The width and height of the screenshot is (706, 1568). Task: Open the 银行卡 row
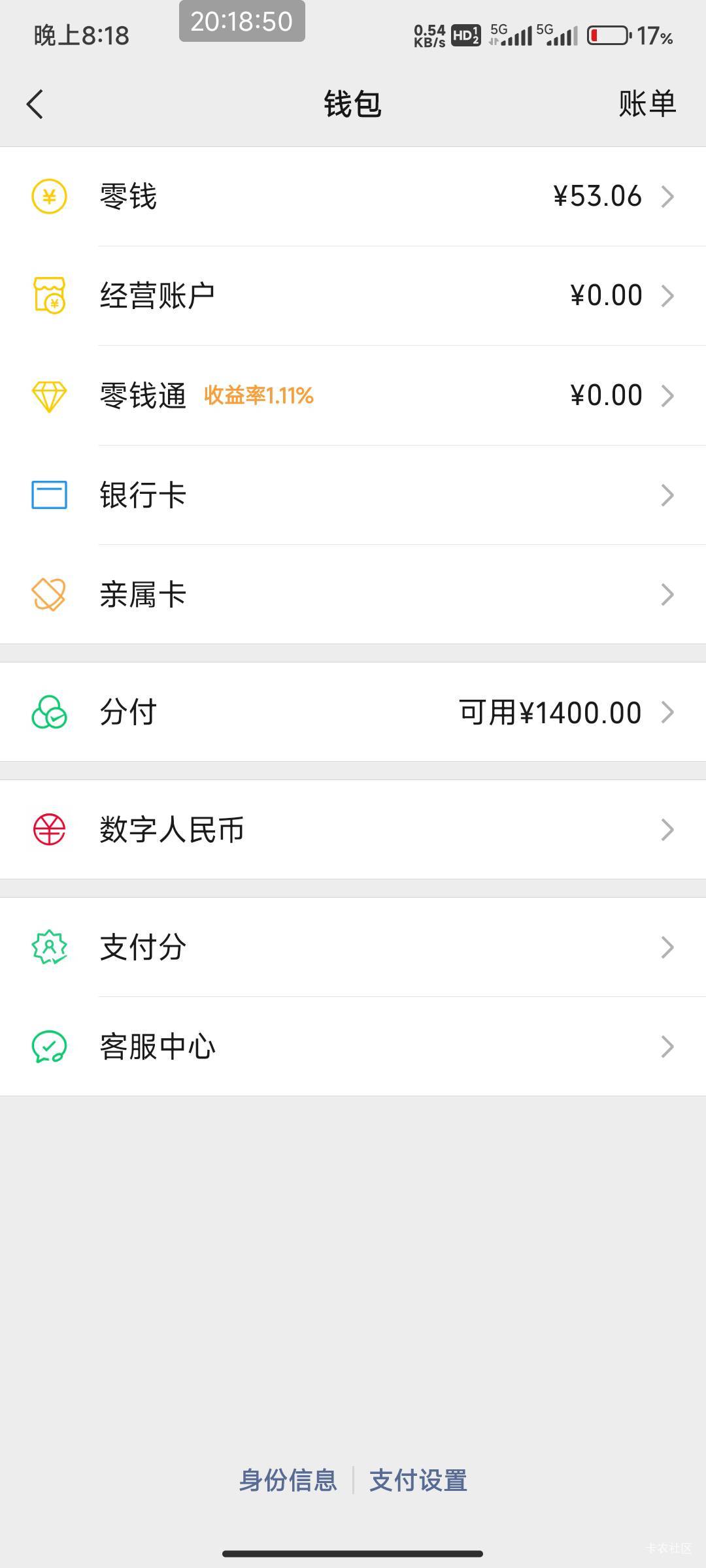353,495
